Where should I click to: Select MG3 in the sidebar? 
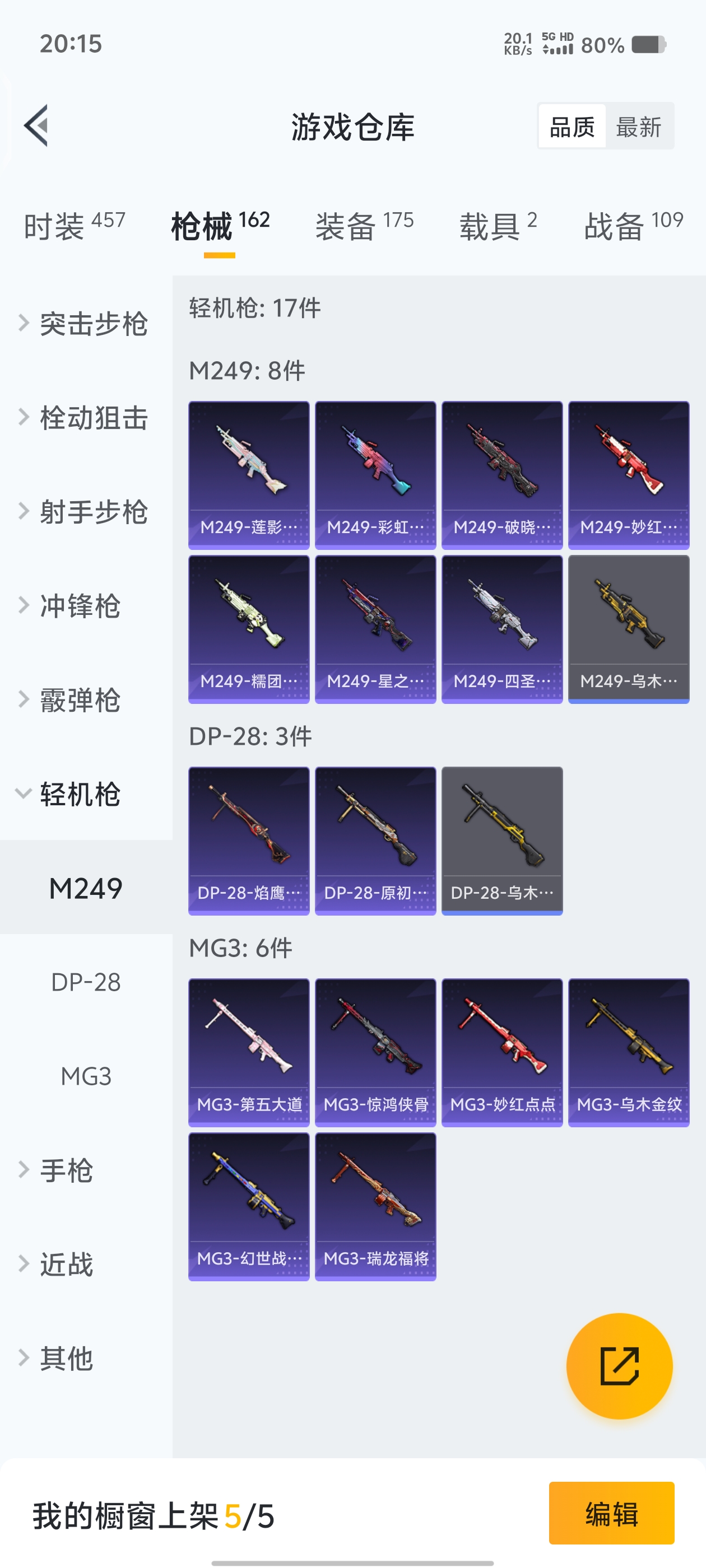click(86, 1076)
